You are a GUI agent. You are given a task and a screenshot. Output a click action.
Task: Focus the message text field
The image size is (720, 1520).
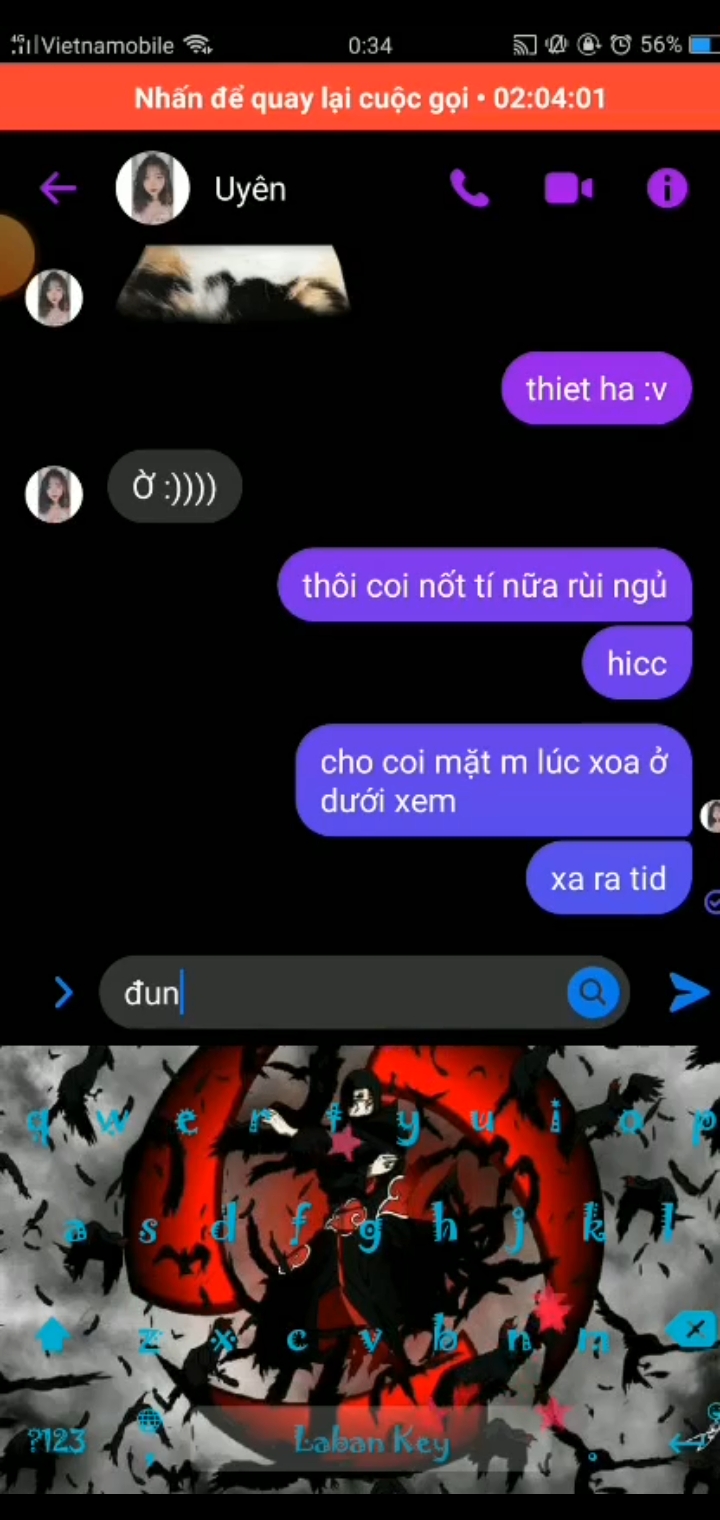click(340, 993)
